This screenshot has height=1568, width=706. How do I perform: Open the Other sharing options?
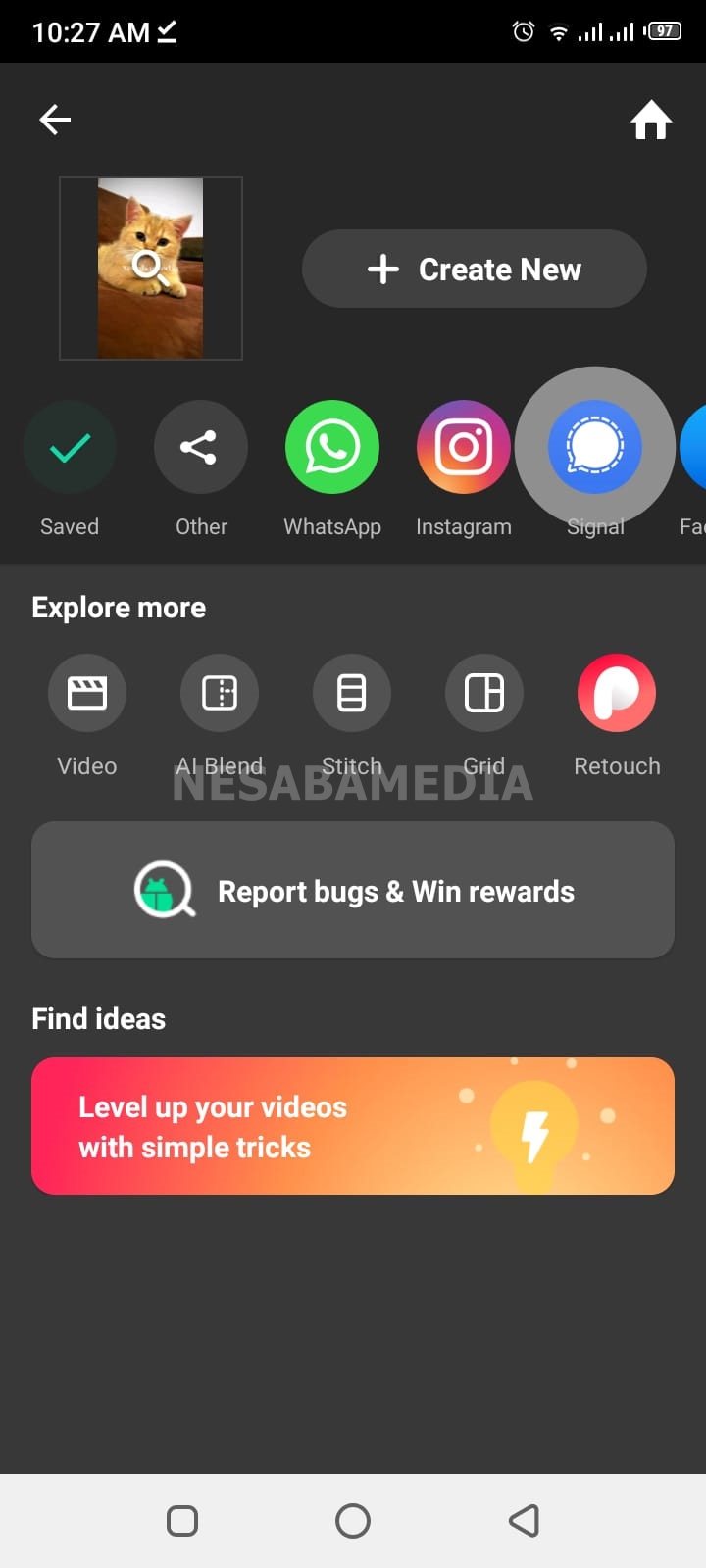tap(201, 447)
